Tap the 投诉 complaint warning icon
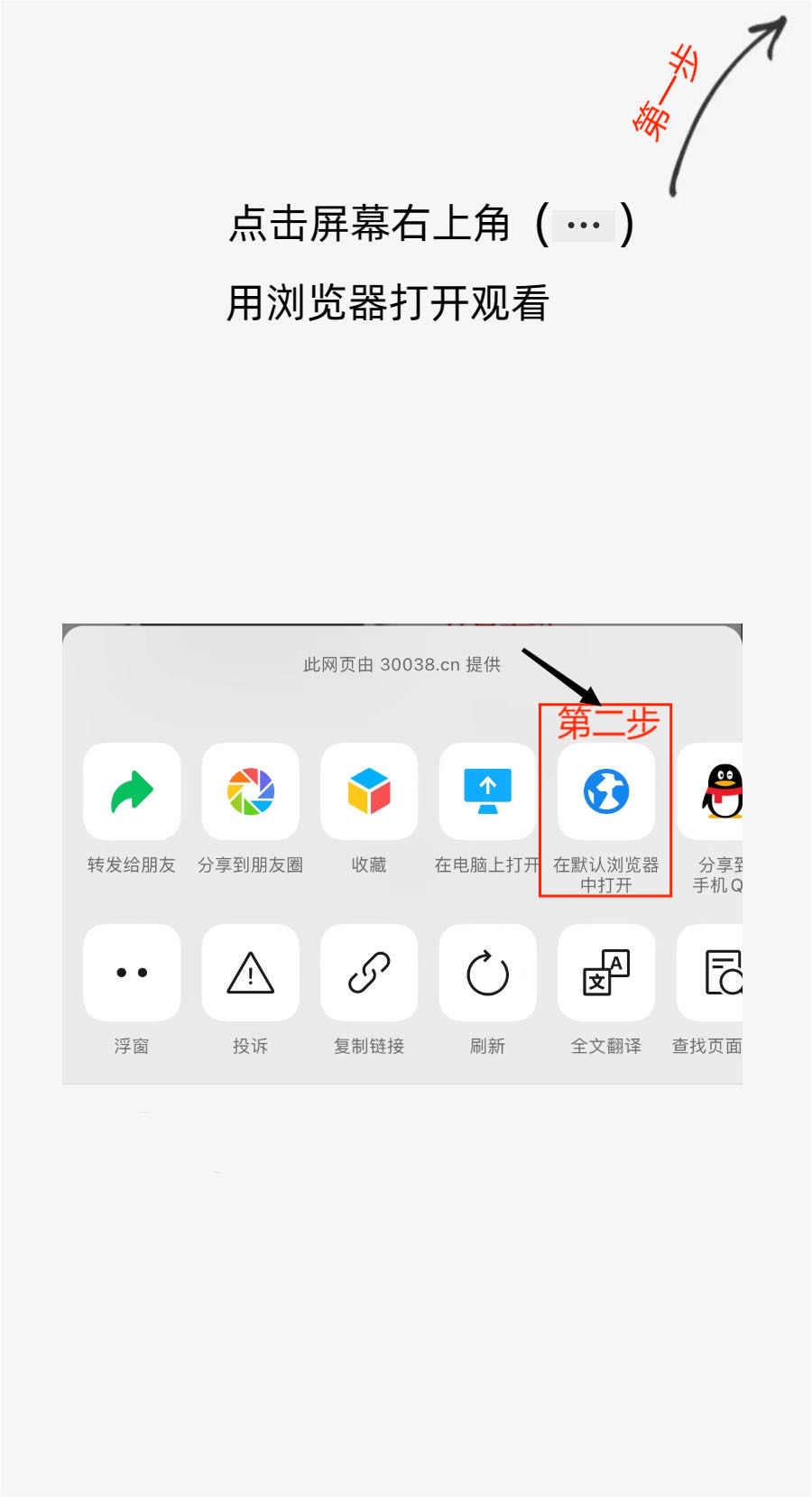The height and width of the screenshot is (1497, 812). [250, 973]
